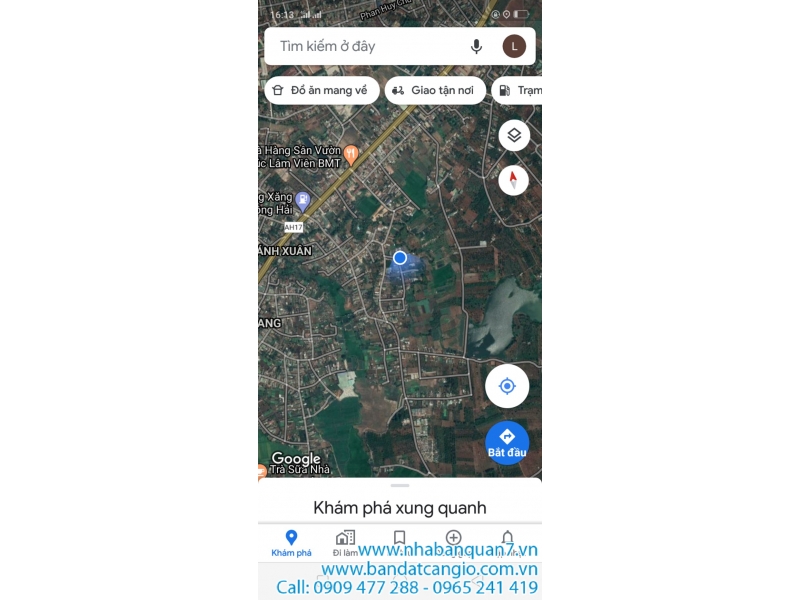The image size is (800, 600).
Task: Open the map layers button
Action: click(x=514, y=135)
